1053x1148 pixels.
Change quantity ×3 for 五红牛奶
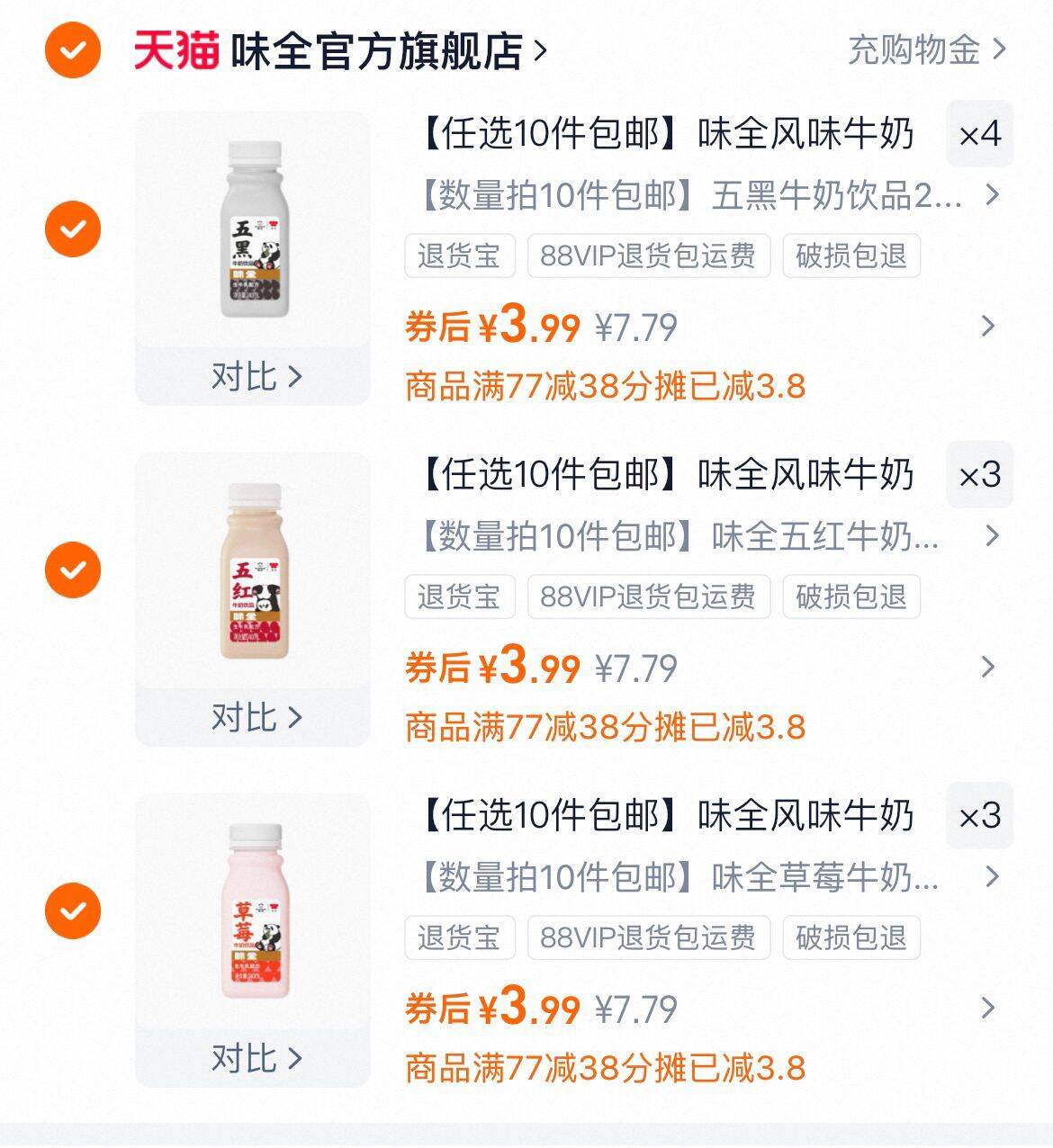979,475
